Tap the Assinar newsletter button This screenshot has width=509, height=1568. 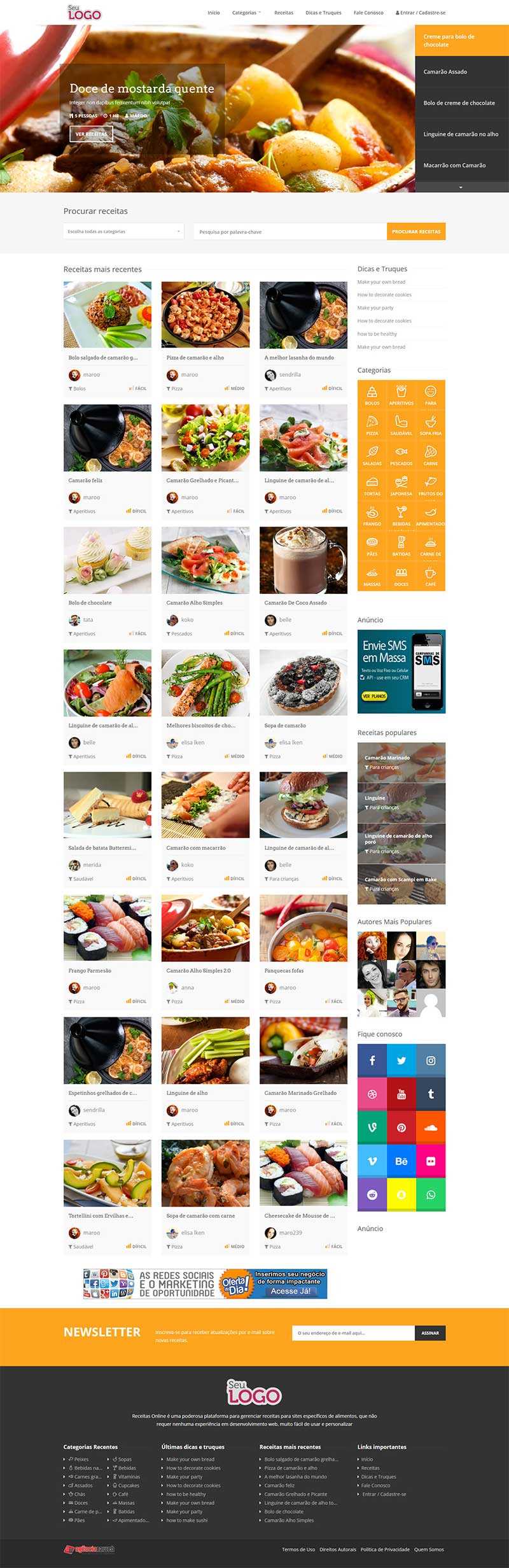click(x=430, y=1333)
